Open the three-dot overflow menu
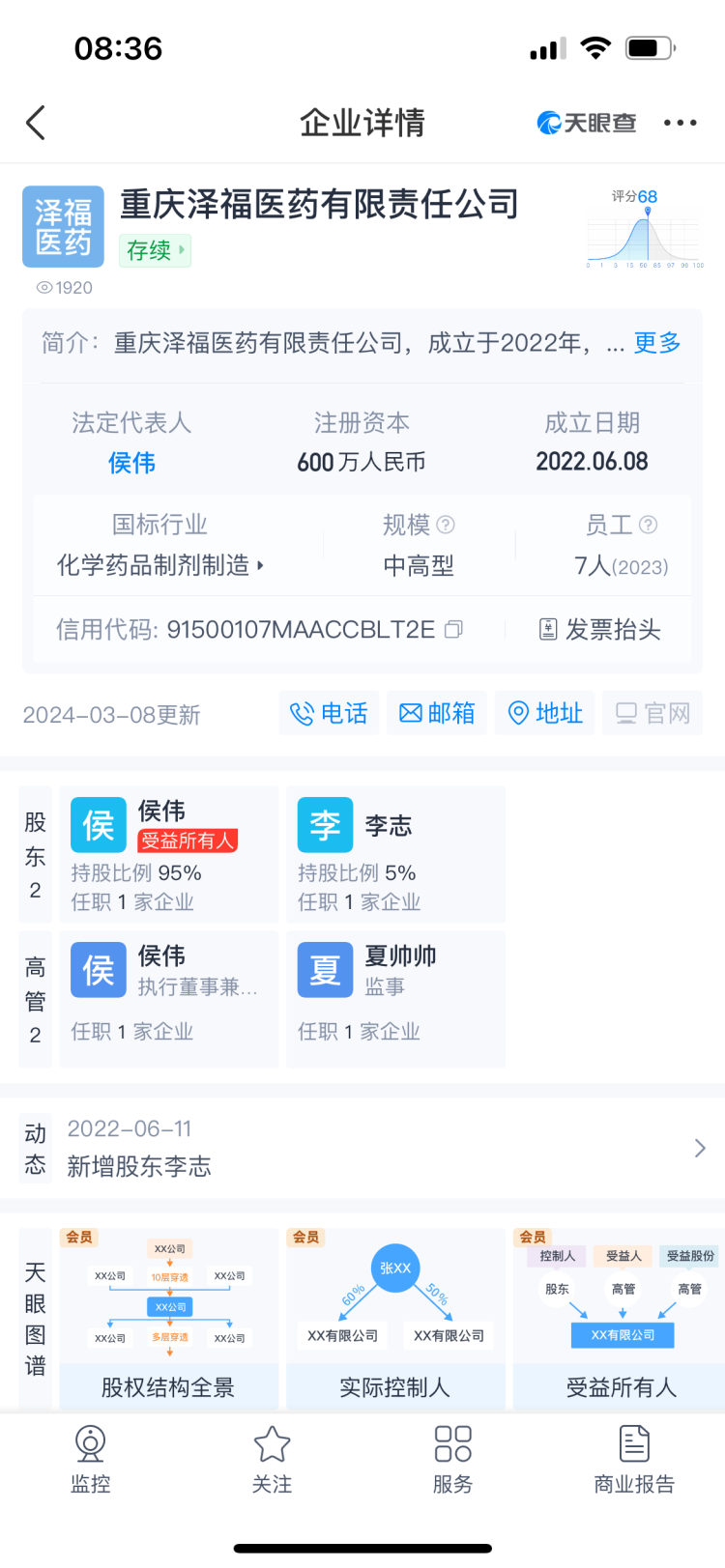 (680, 123)
